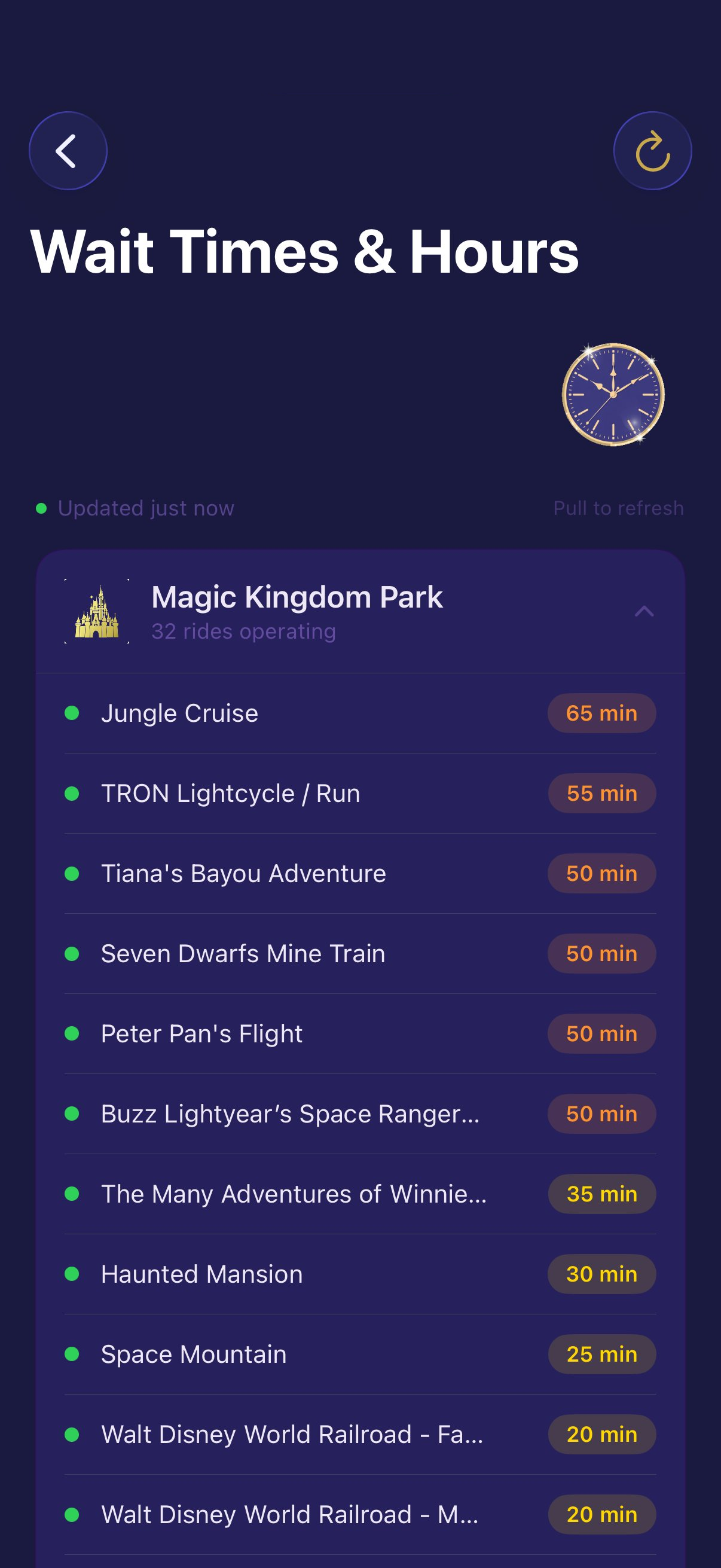Tap the green dot next to Haunted Mansion
The height and width of the screenshot is (1568, 721).
tap(73, 1274)
